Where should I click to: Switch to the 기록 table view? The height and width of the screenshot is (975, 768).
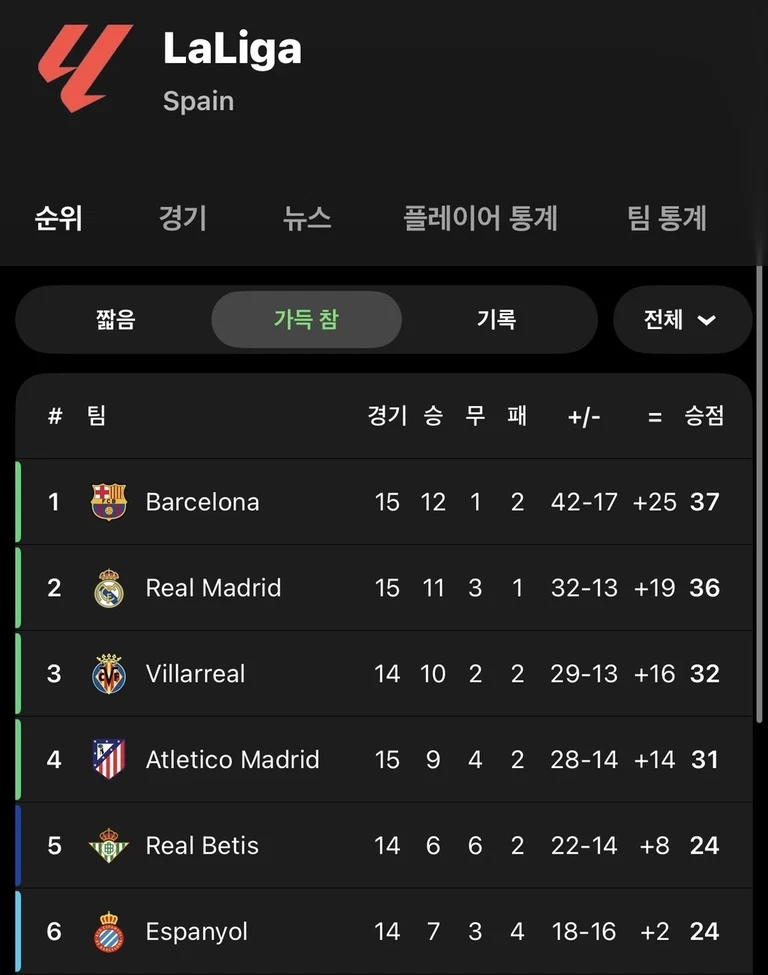coord(496,320)
